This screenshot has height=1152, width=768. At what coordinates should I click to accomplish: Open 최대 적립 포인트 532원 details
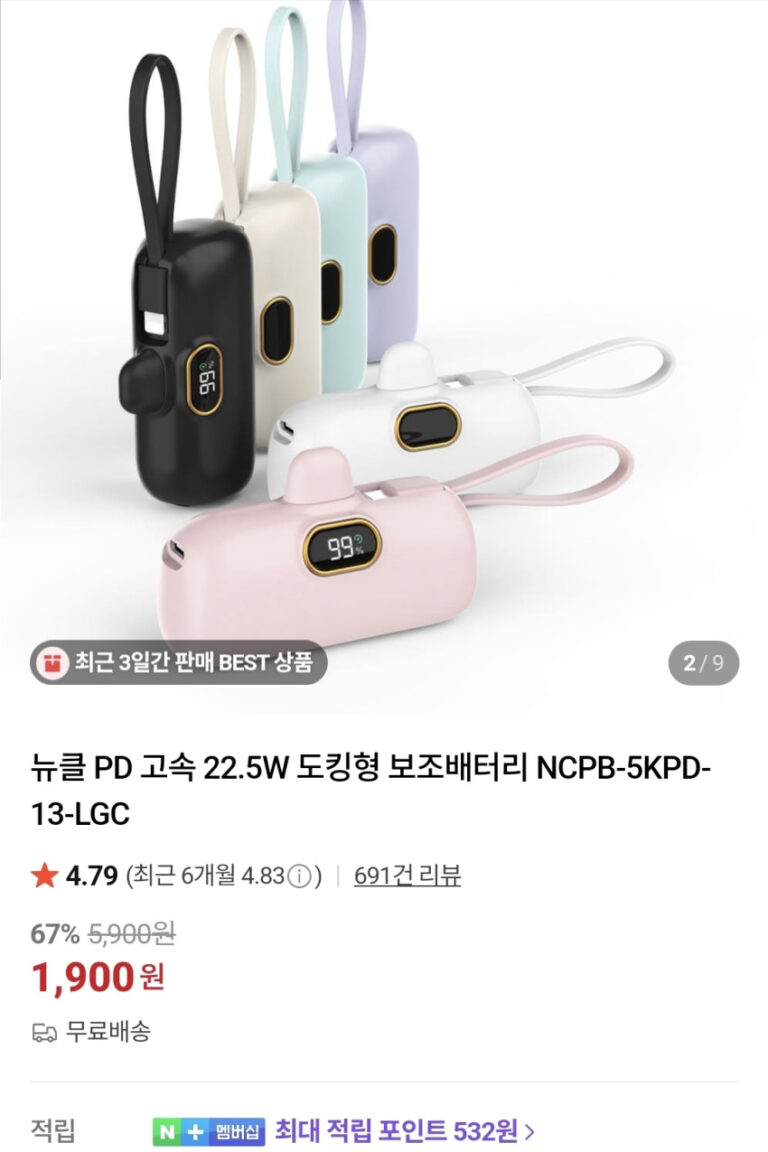coord(404,1131)
